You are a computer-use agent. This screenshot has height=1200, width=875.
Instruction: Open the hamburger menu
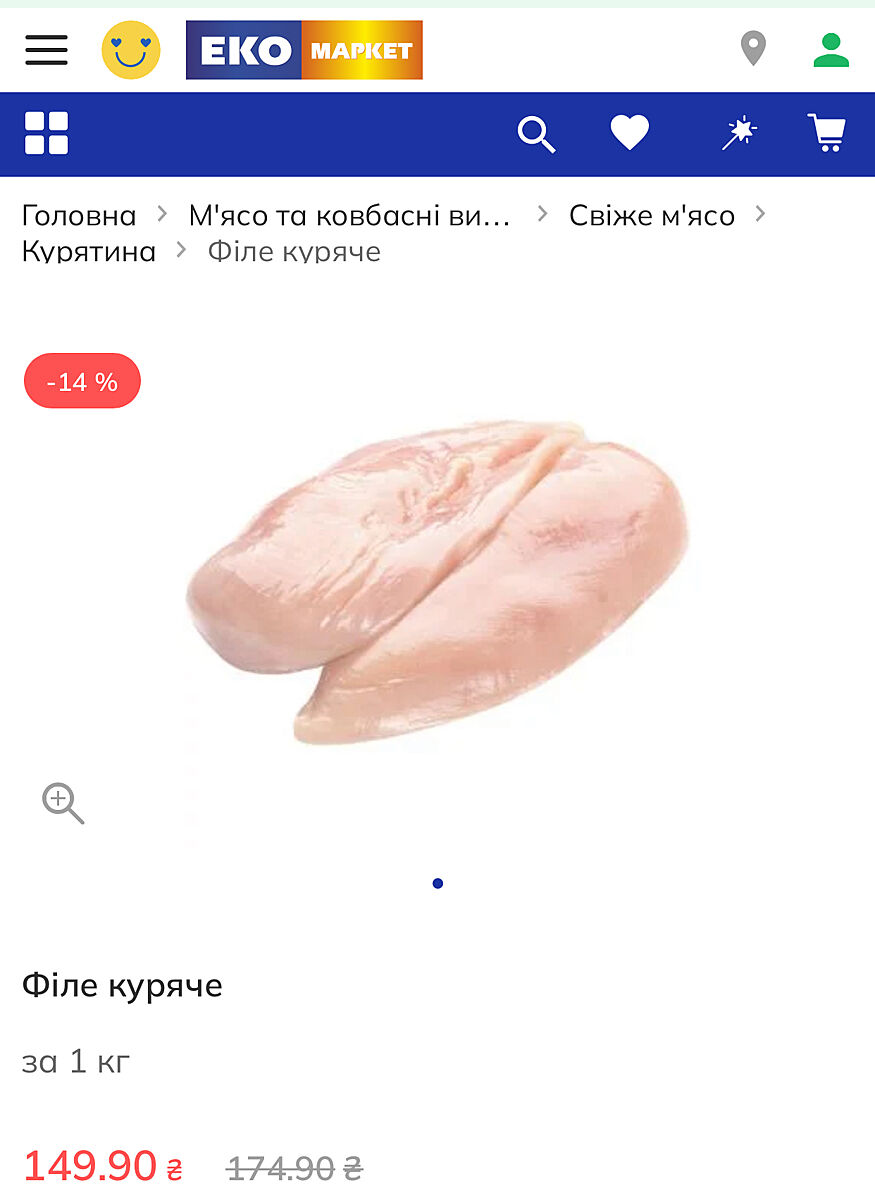click(46, 49)
